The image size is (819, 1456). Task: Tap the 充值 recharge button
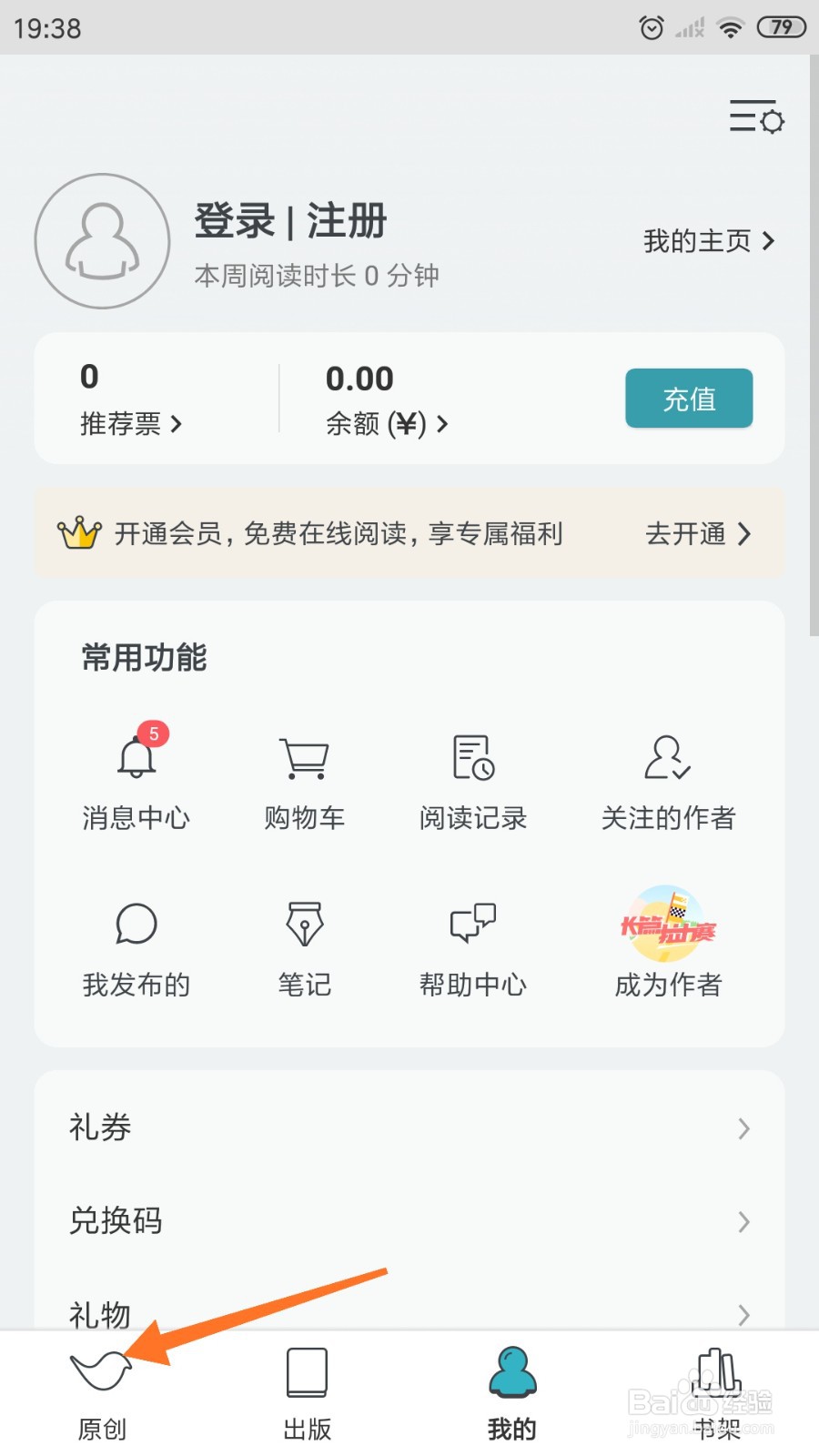688,398
